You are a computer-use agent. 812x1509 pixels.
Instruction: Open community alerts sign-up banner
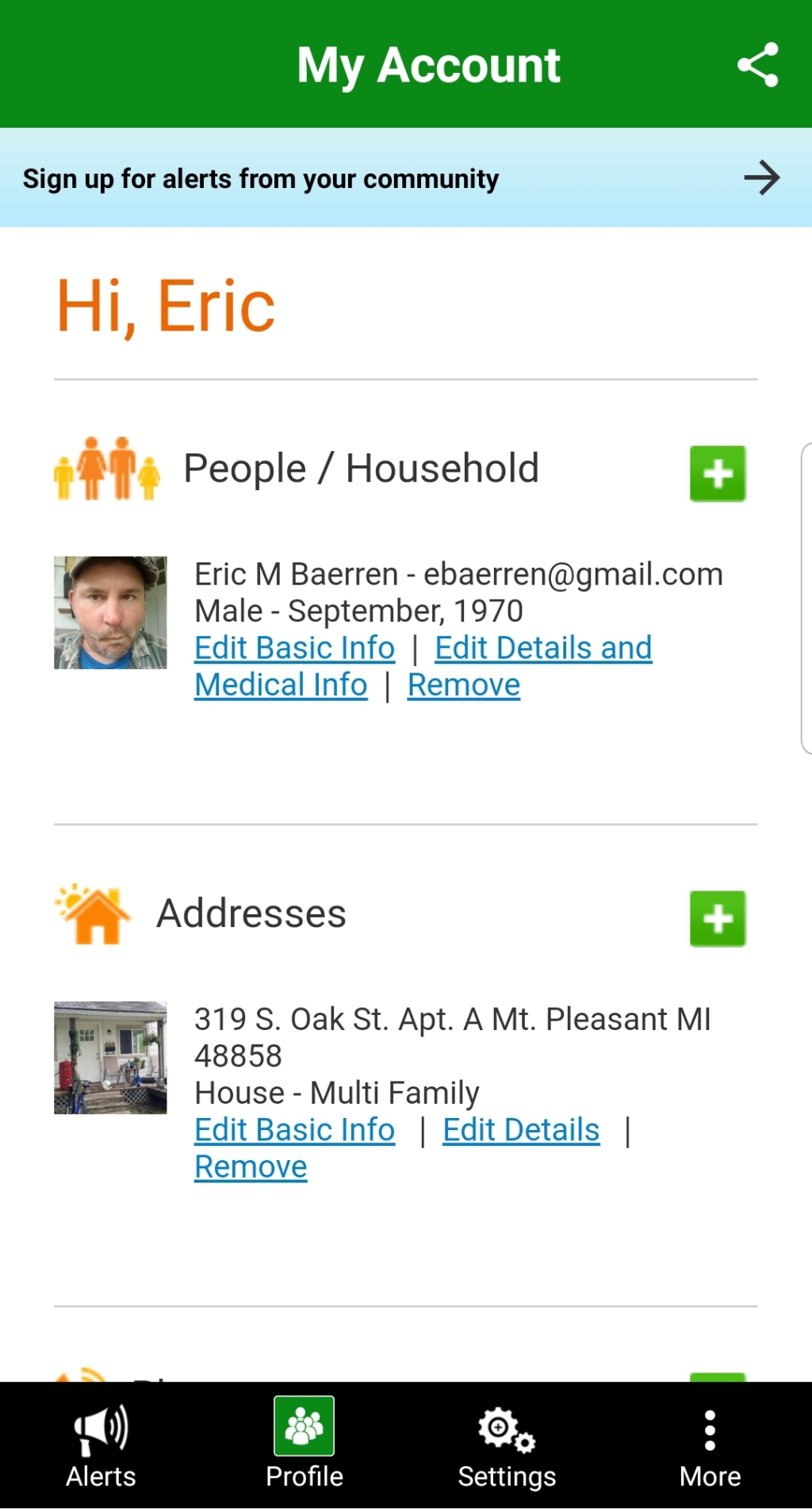click(x=405, y=178)
